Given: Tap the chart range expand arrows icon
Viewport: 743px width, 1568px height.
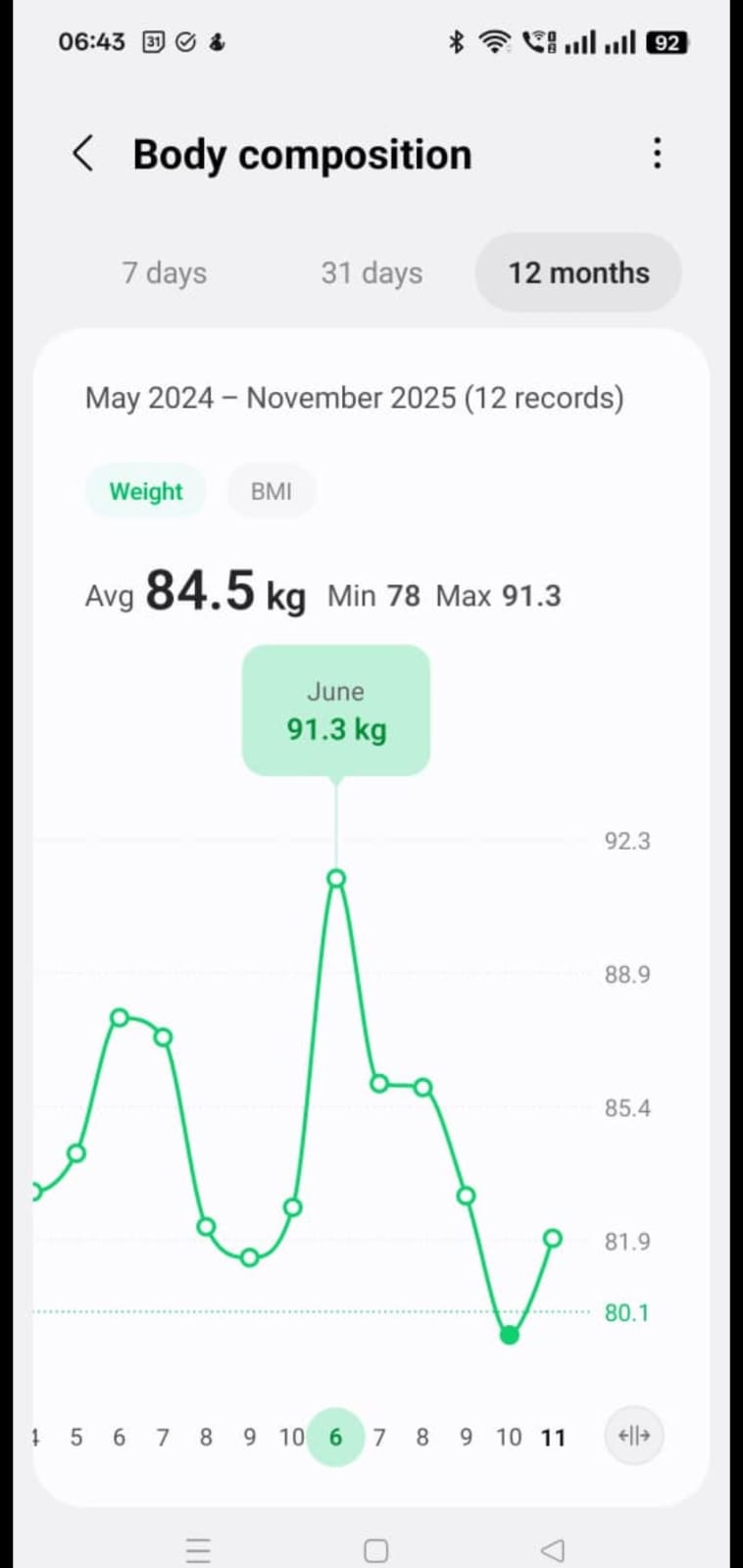Looking at the screenshot, I should tap(634, 1437).
